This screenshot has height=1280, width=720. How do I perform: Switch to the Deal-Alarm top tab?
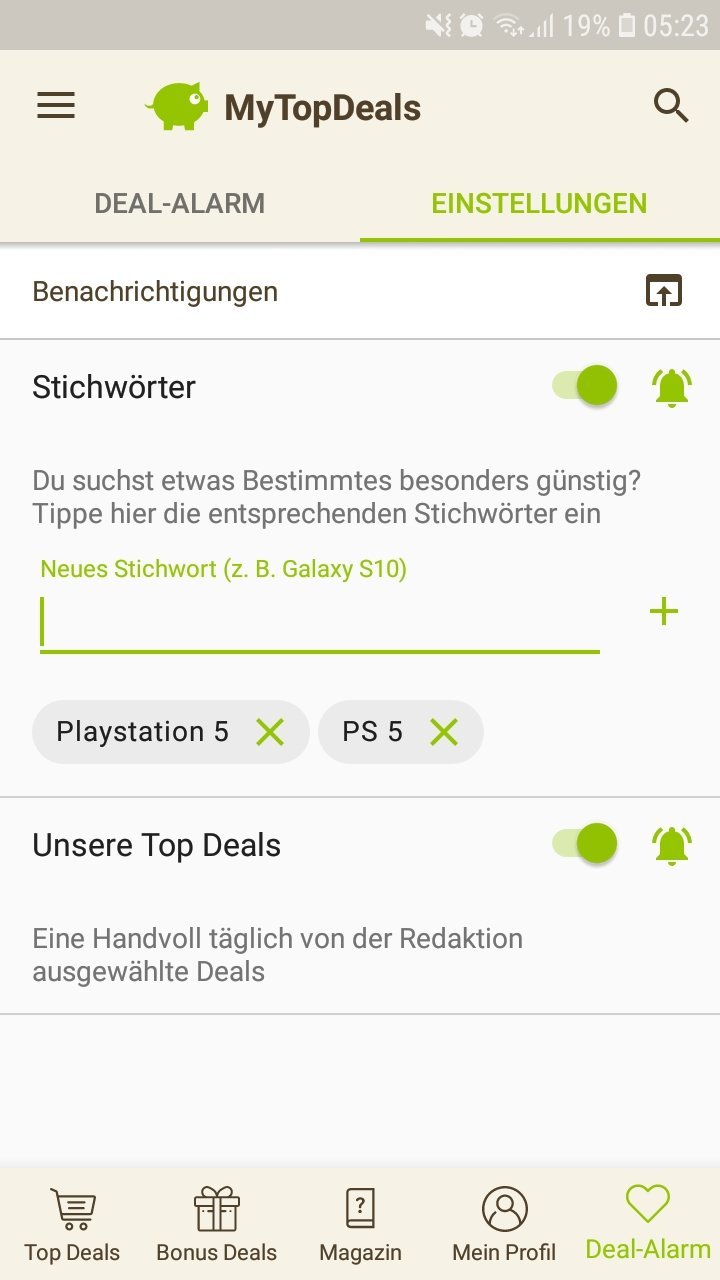(180, 203)
